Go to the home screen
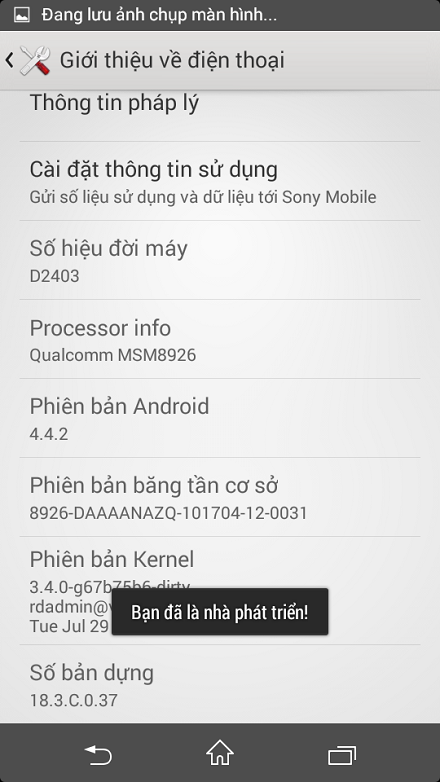Viewport: 440px width, 782px height. tap(220, 753)
